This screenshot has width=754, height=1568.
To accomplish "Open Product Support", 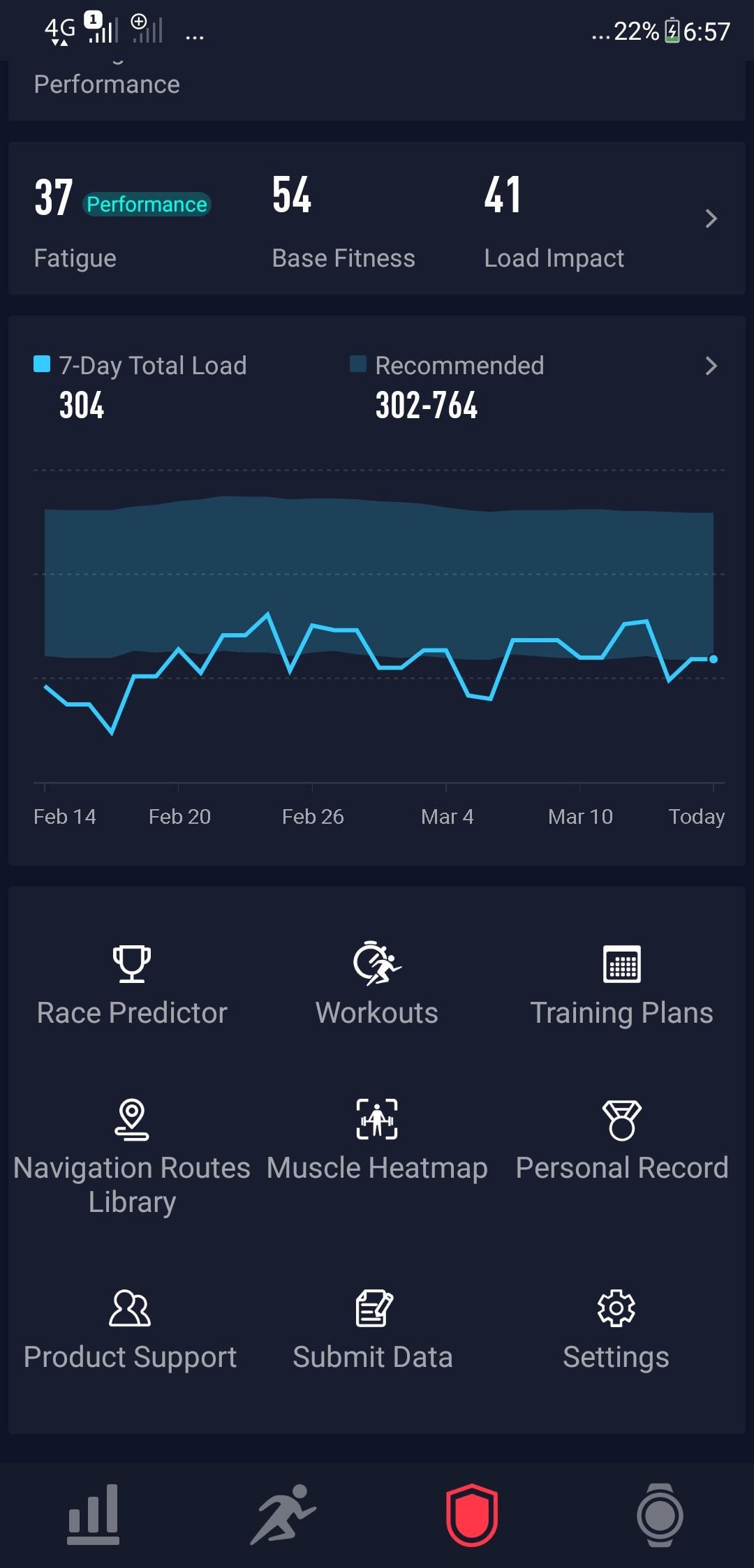I will [x=131, y=1330].
